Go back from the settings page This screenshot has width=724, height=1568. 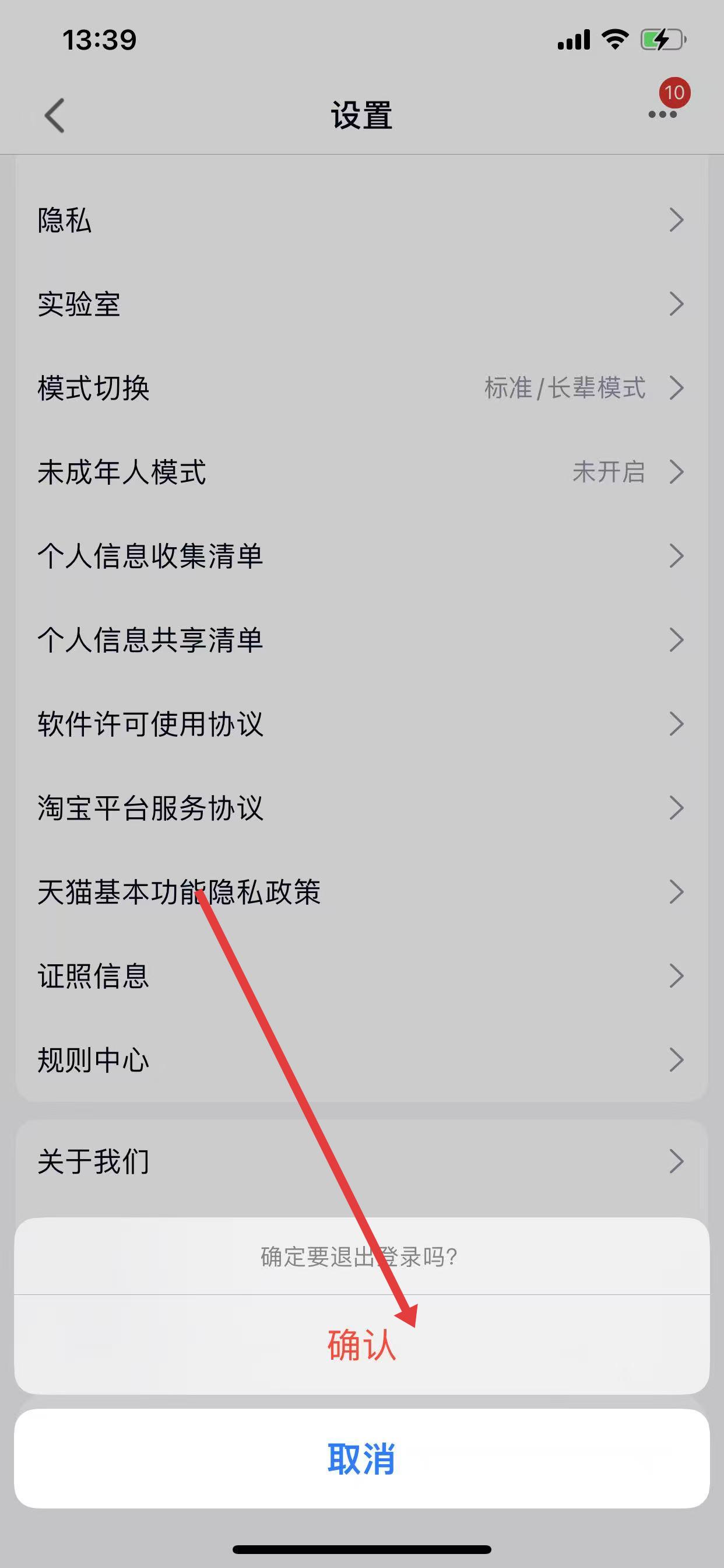[x=55, y=115]
